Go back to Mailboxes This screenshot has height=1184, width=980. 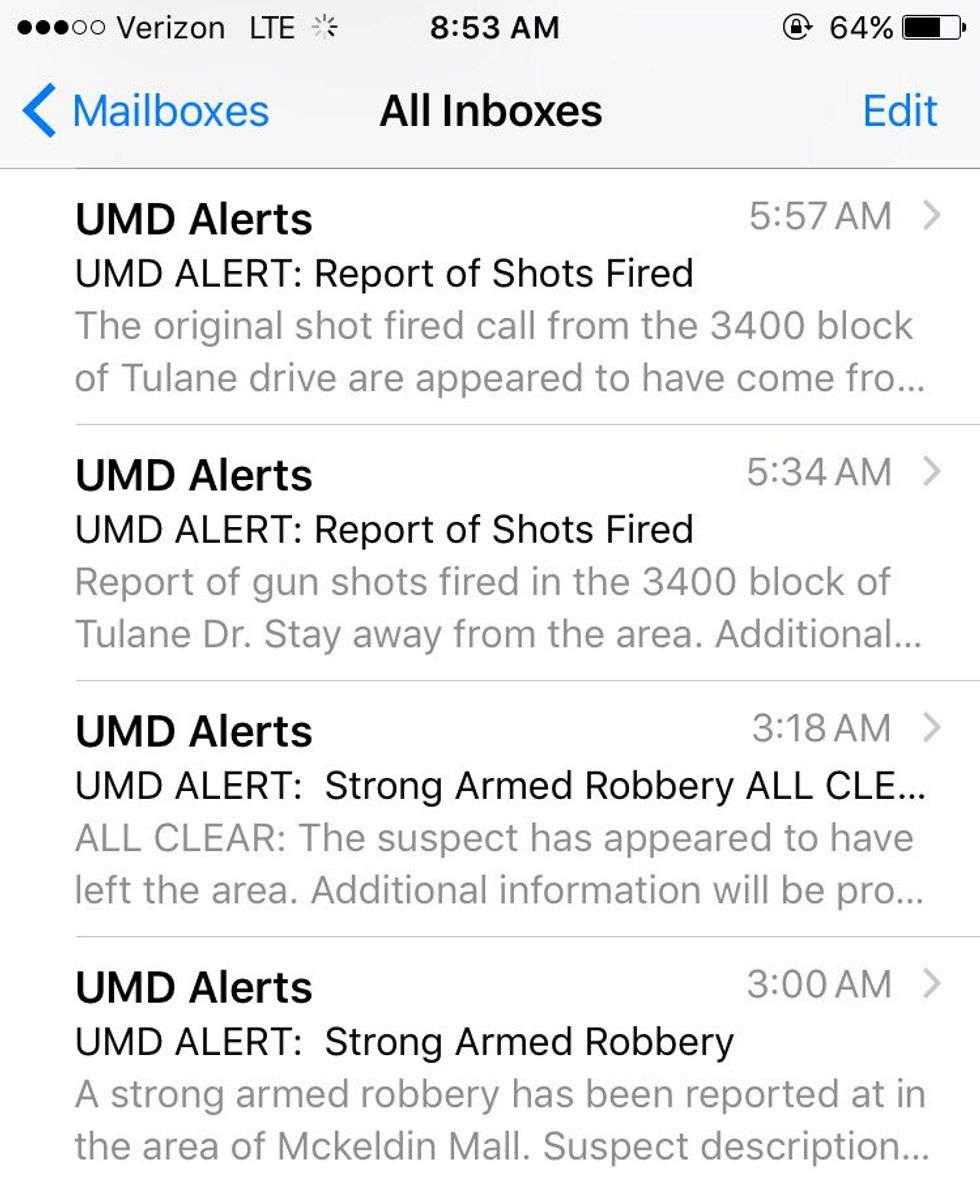coord(147,110)
